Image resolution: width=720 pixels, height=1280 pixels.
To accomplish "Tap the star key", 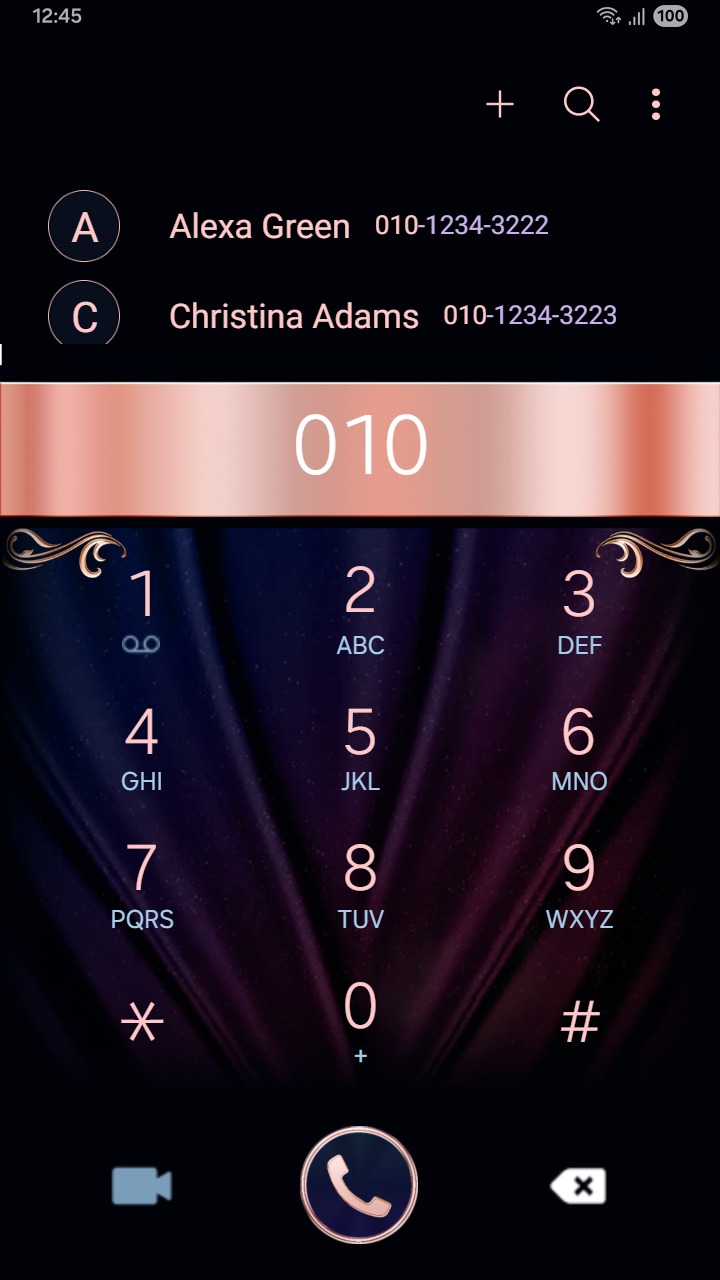I will 142,1022.
